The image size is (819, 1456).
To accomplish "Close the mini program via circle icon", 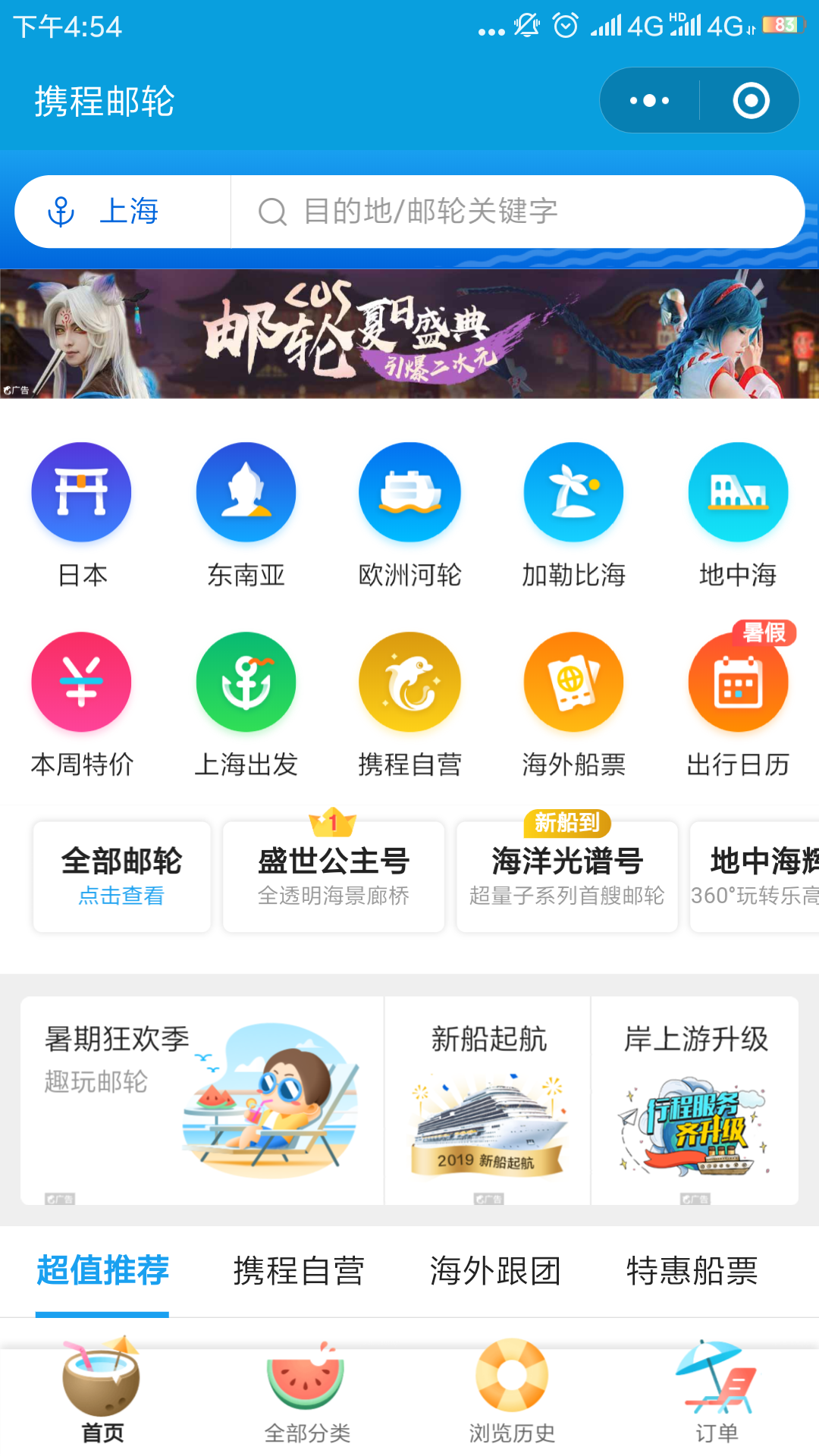I will [x=751, y=100].
